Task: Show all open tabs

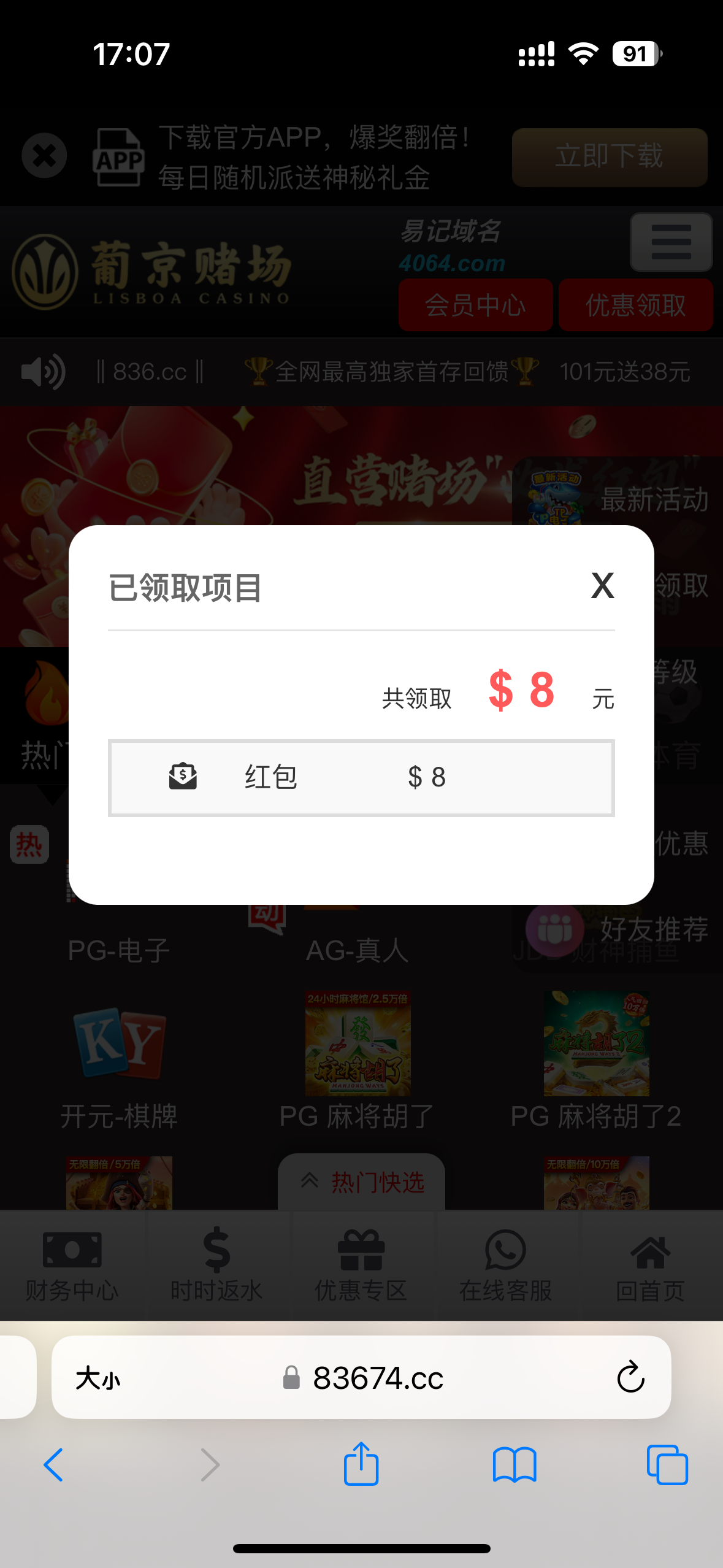Action: click(667, 1465)
